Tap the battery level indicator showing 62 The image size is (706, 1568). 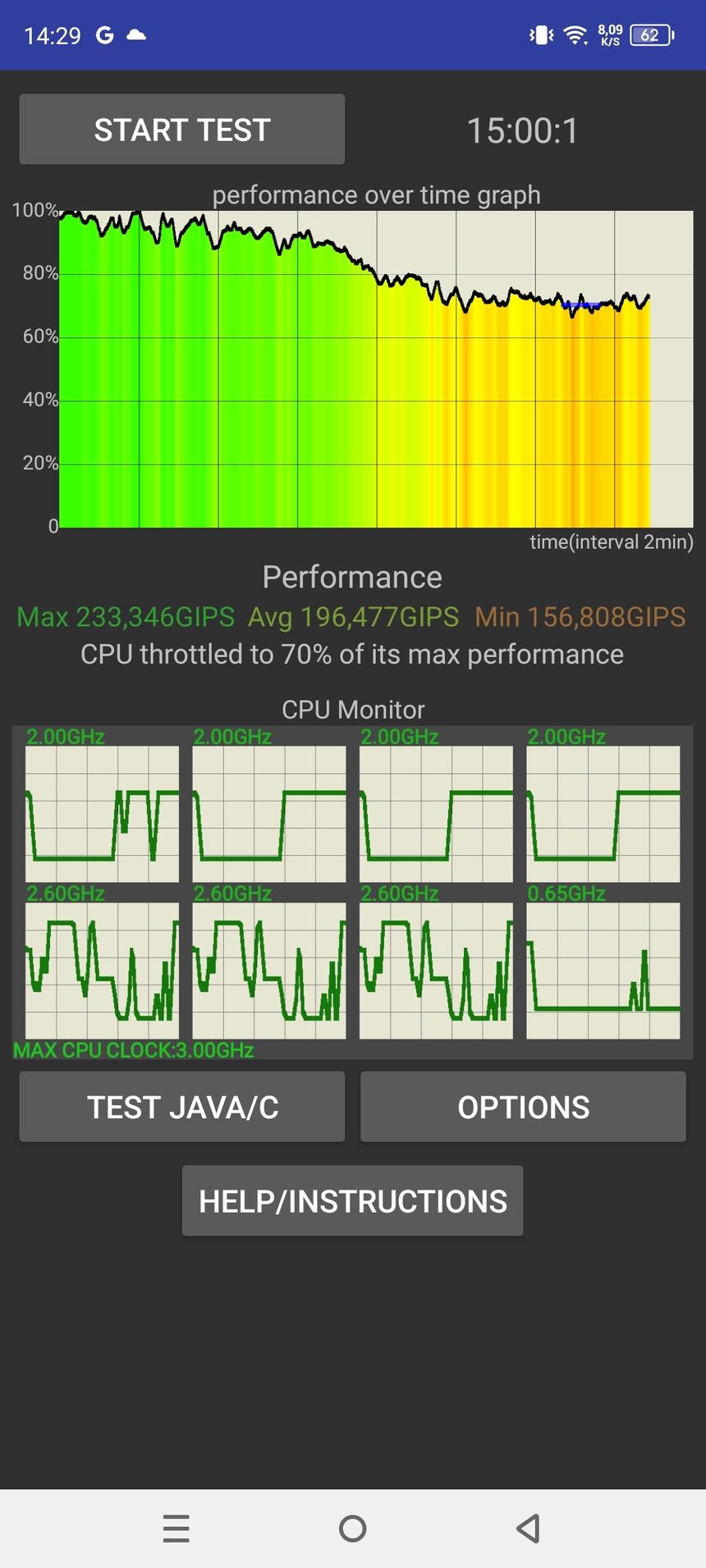coord(653,34)
